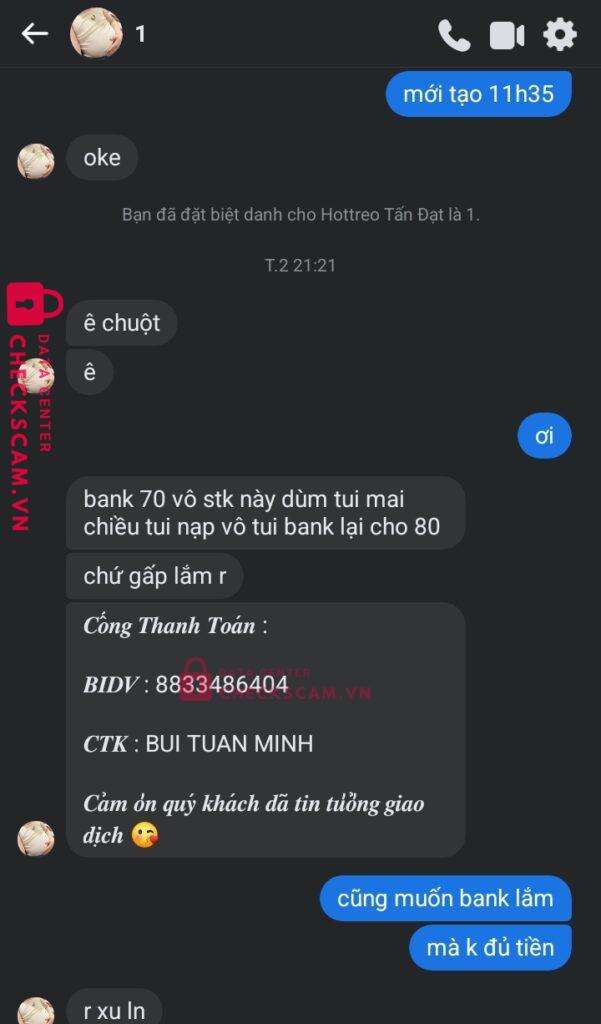Open contact profile picture in header
The height and width of the screenshot is (1024, 601).
pos(96,33)
